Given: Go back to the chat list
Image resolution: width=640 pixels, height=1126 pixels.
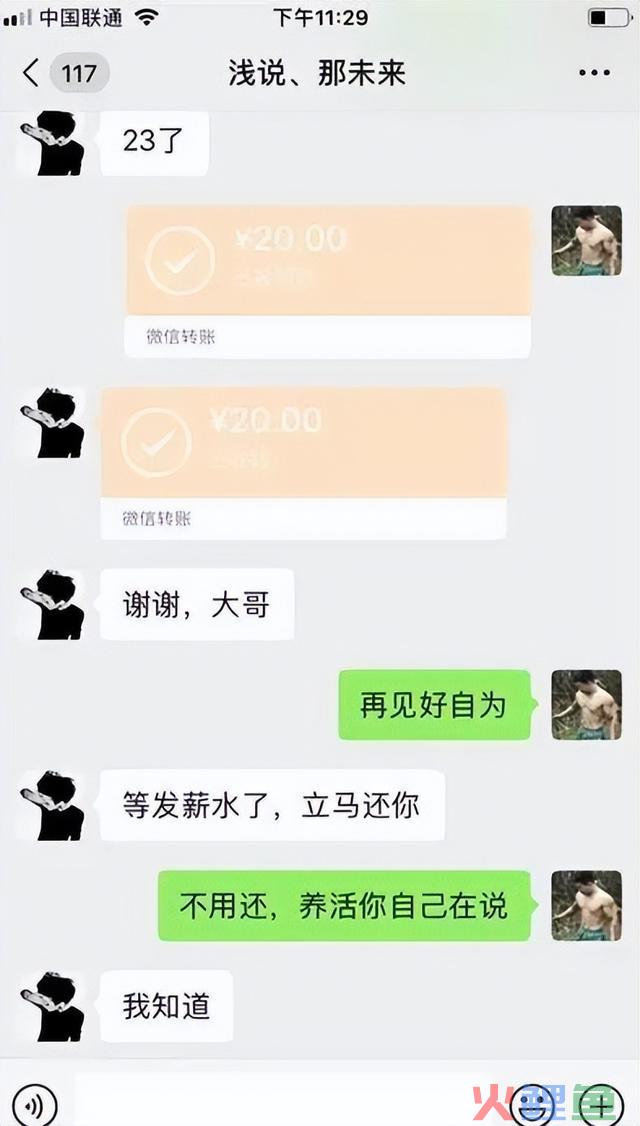Looking at the screenshot, I should [x=32, y=73].
